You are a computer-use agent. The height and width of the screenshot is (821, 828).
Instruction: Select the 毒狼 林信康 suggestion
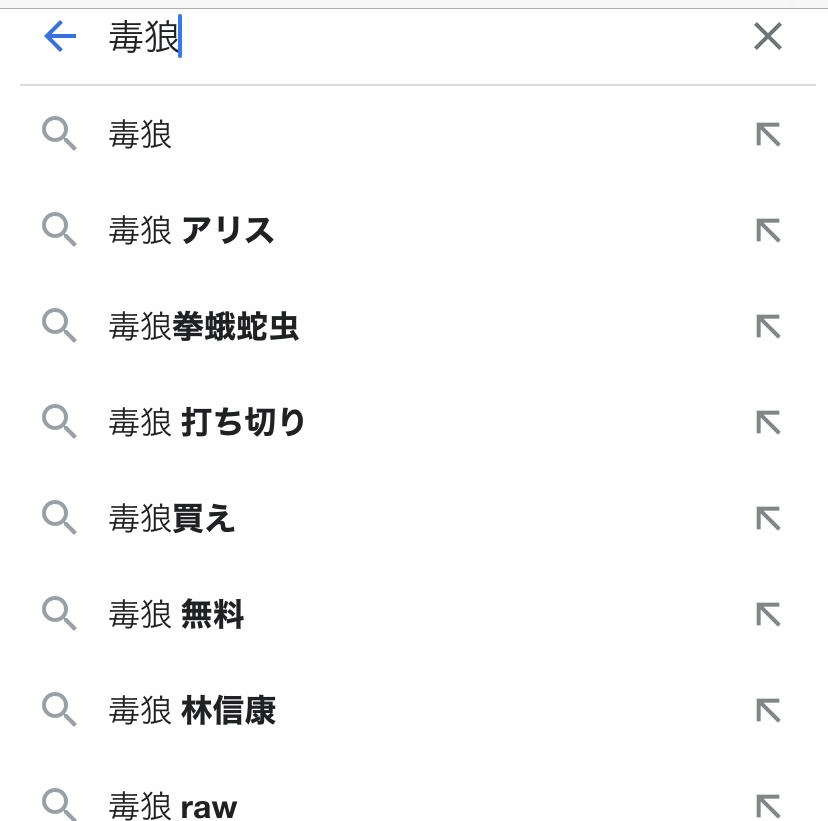[x=192, y=711]
